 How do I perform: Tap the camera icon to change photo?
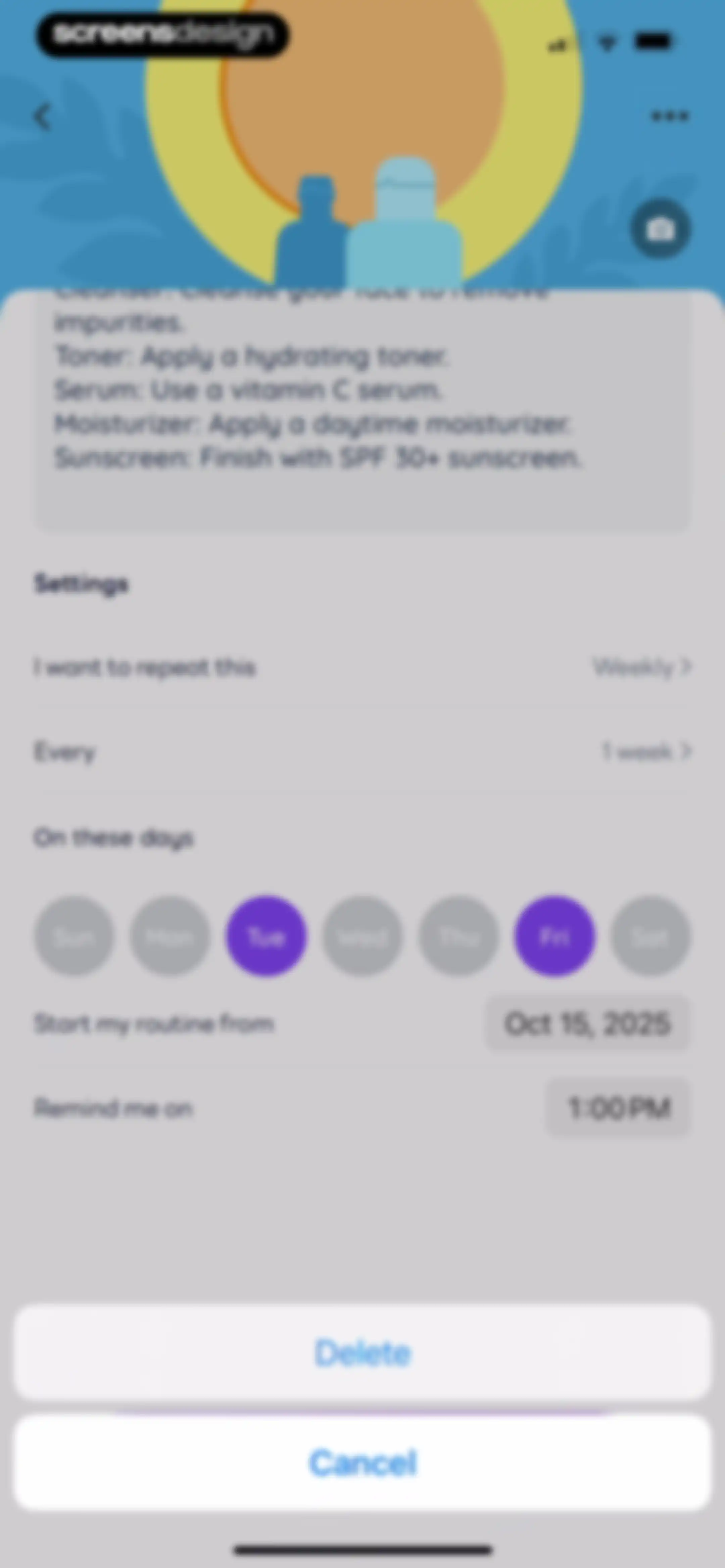pos(661,229)
